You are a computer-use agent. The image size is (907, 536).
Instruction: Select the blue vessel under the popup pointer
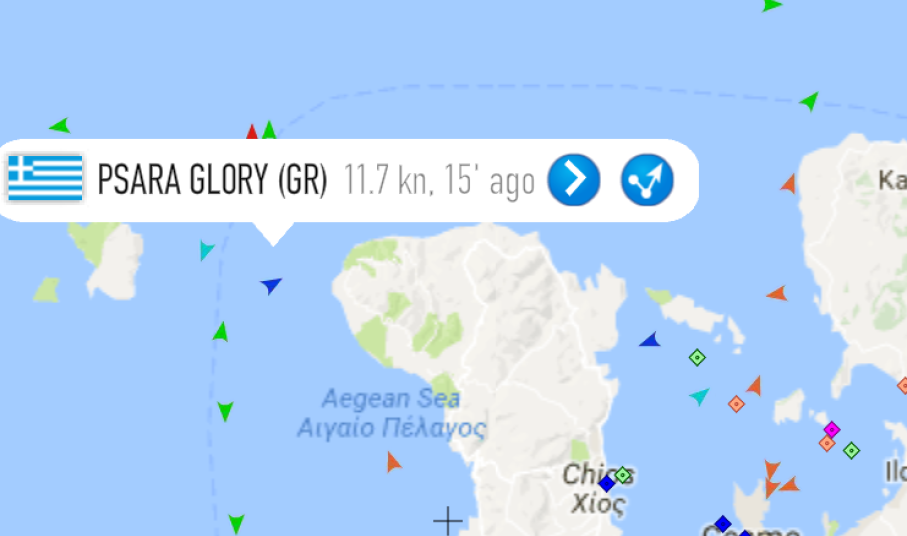[270, 286]
